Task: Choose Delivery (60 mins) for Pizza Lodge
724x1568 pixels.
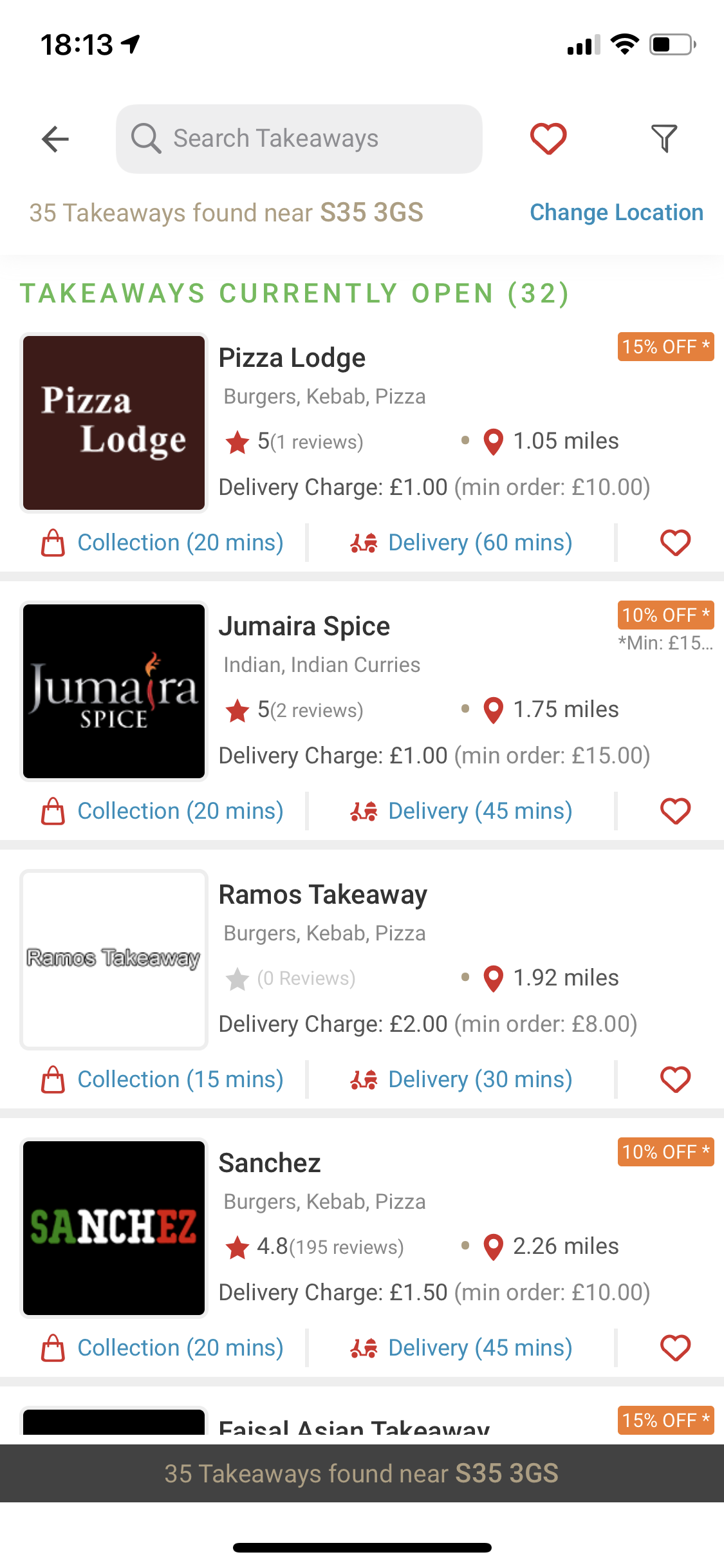Action: point(461,543)
